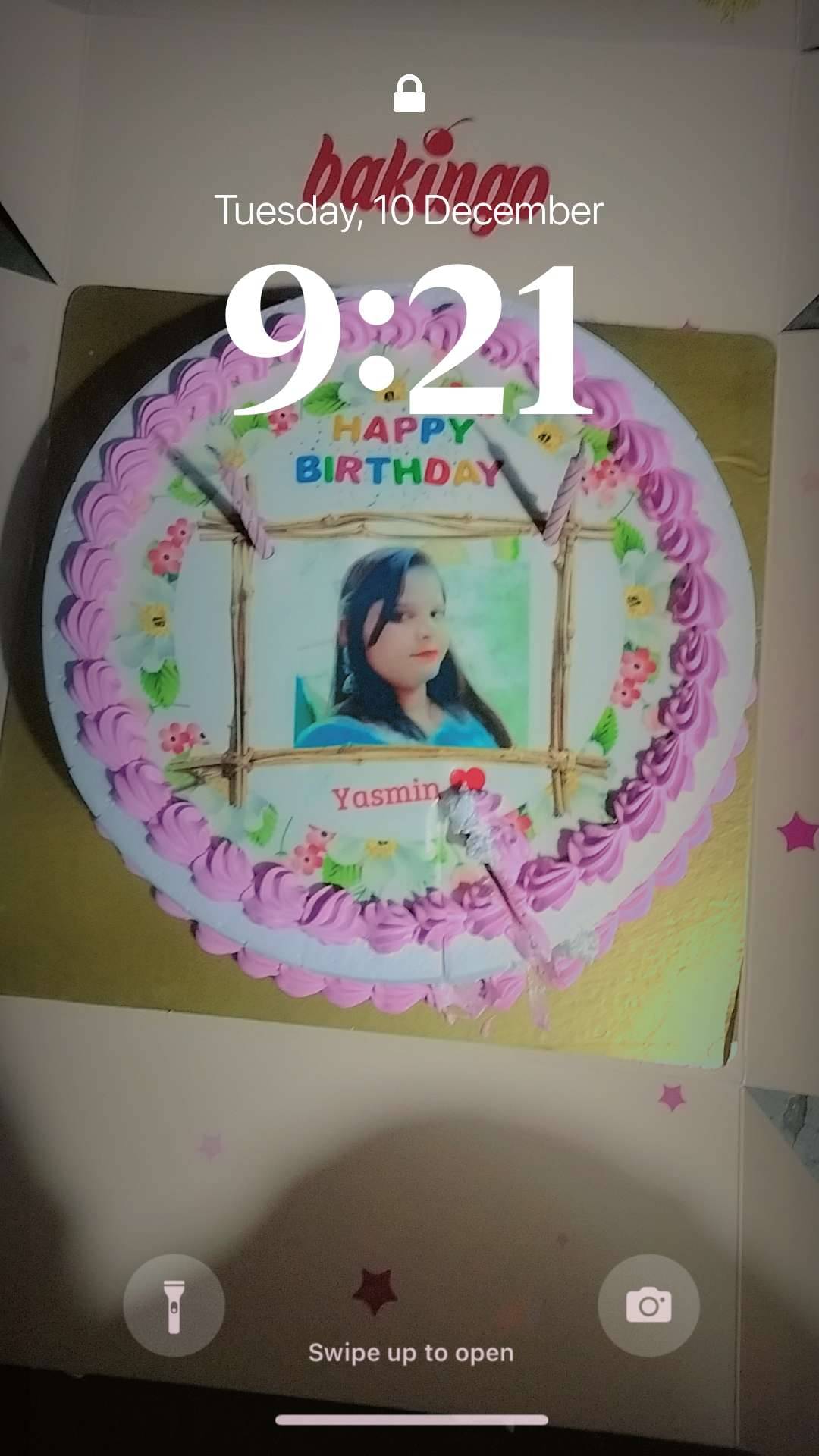Turn on the flashlight
Screen dimensions: 819x1456
[x=174, y=1305]
